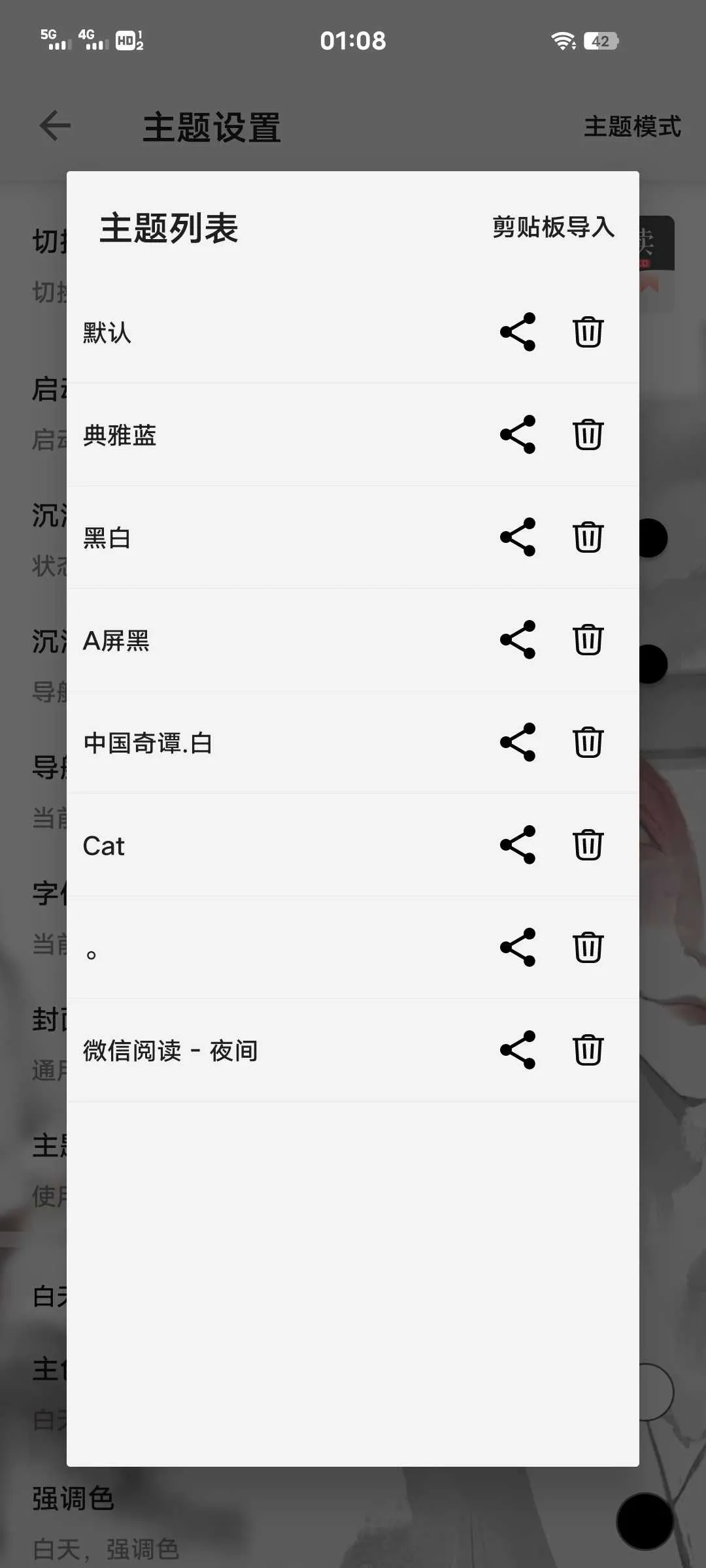Share the A屏黑 theme
Screen dimensions: 706x1568
pos(518,640)
